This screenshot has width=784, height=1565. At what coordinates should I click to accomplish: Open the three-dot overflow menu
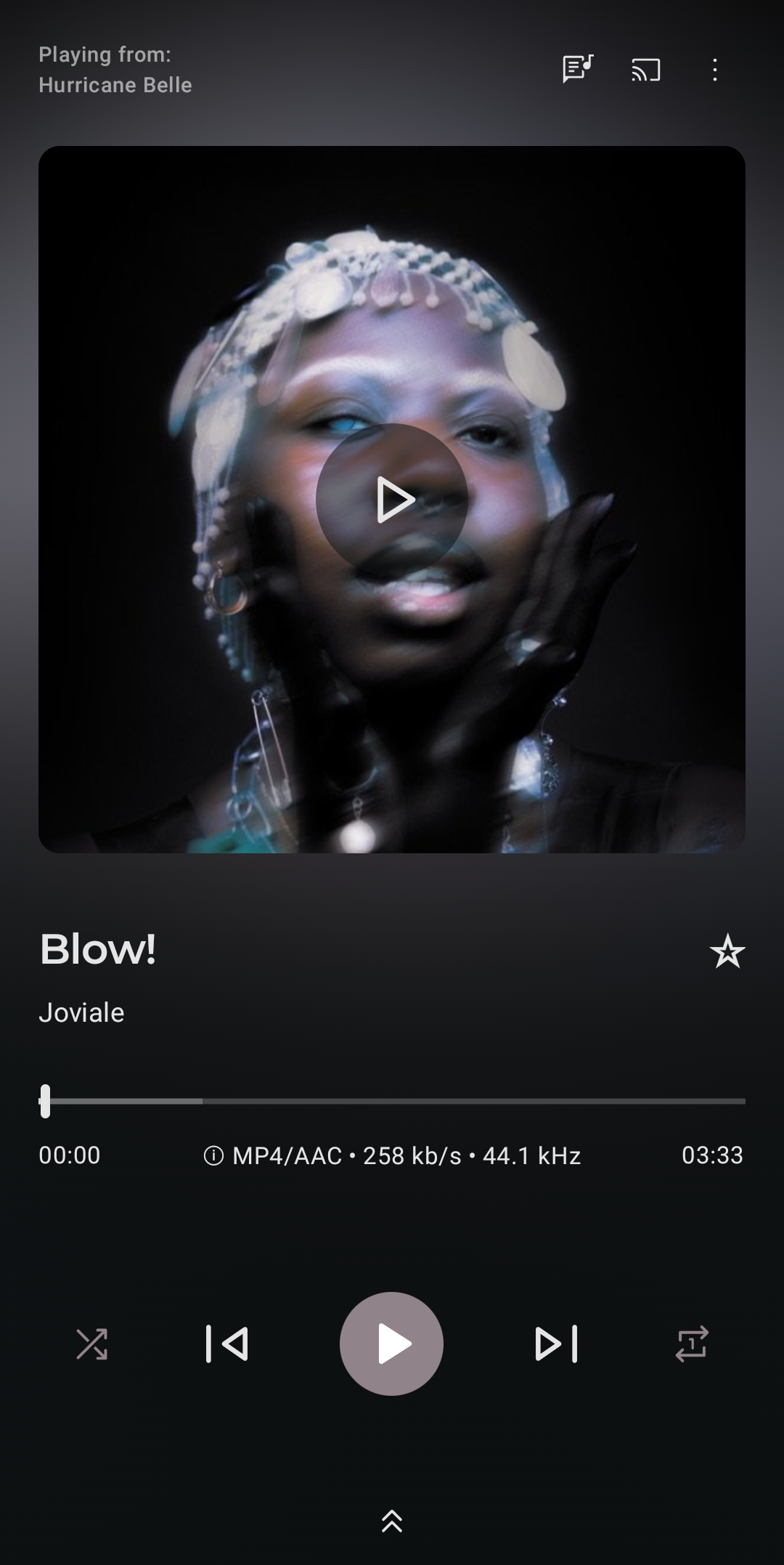coord(715,70)
